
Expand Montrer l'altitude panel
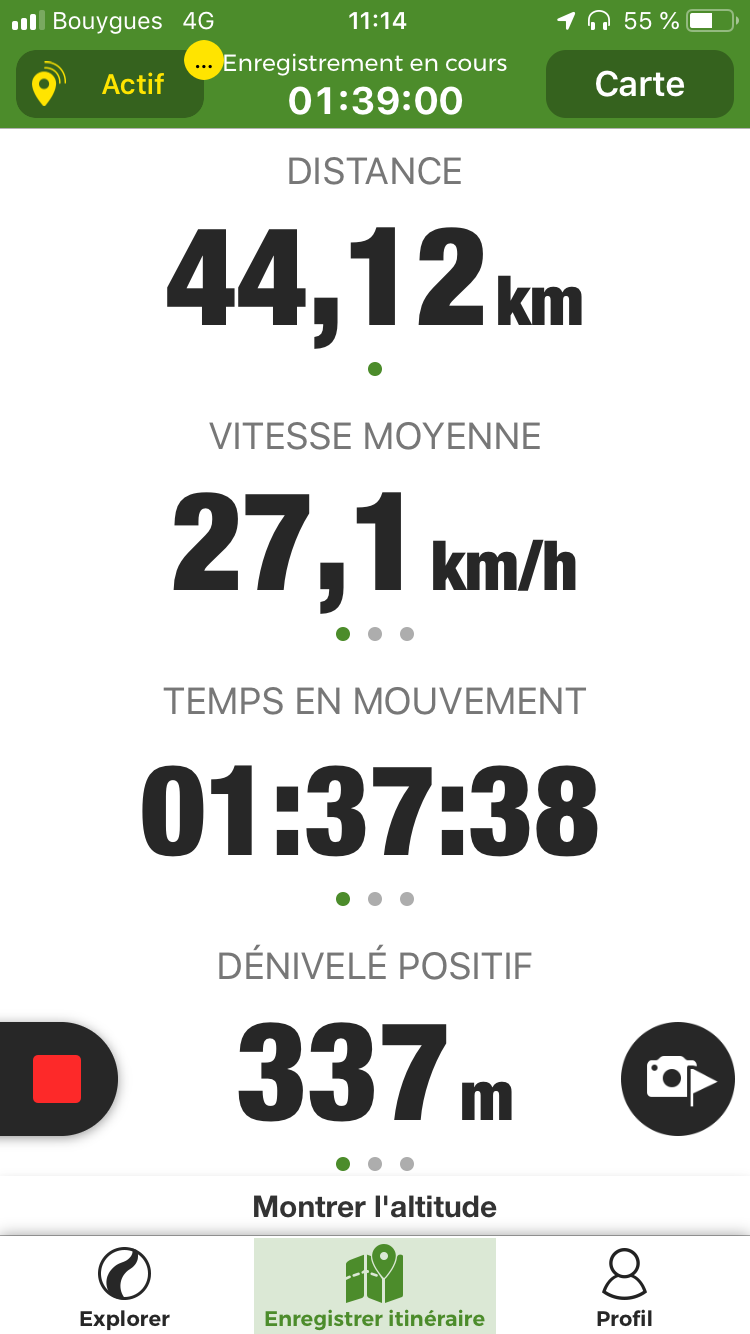(x=375, y=1206)
